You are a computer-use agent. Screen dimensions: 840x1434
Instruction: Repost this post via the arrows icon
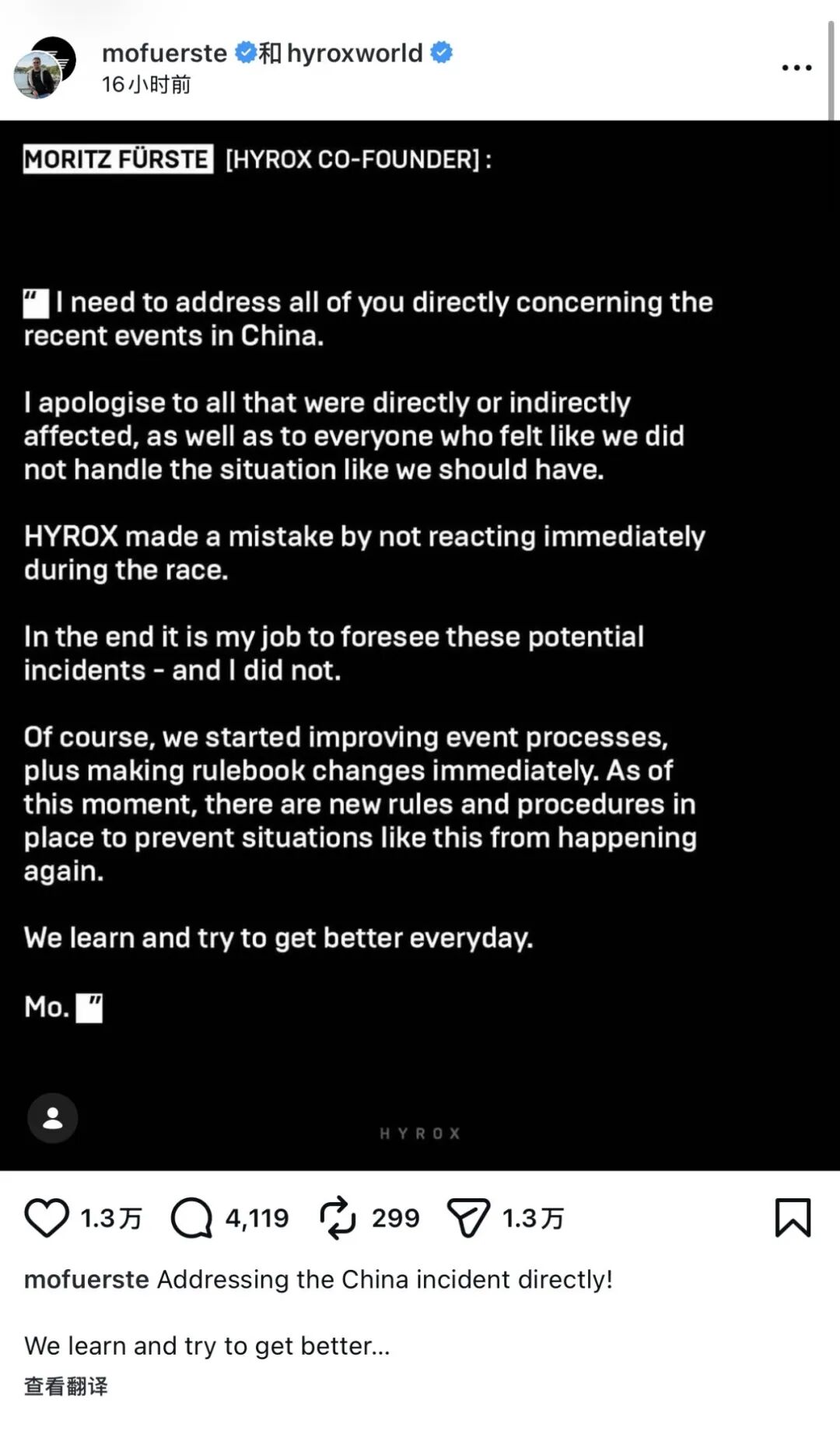click(x=338, y=1218)
